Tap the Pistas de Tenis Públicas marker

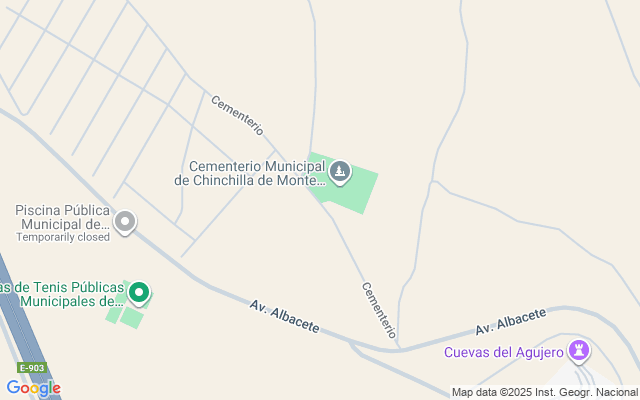click(x=139, y=293)
